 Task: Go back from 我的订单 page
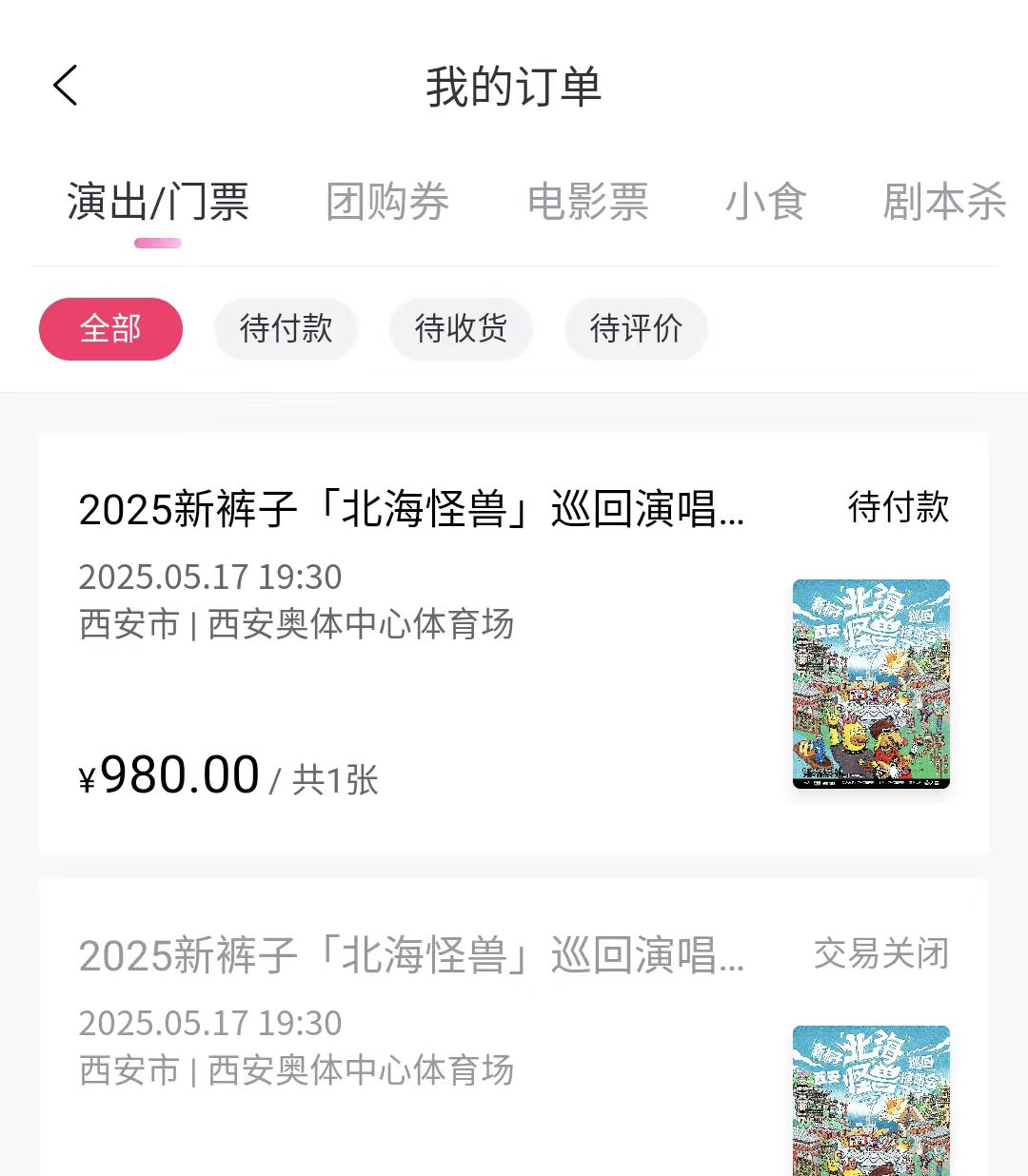point(66,87)
